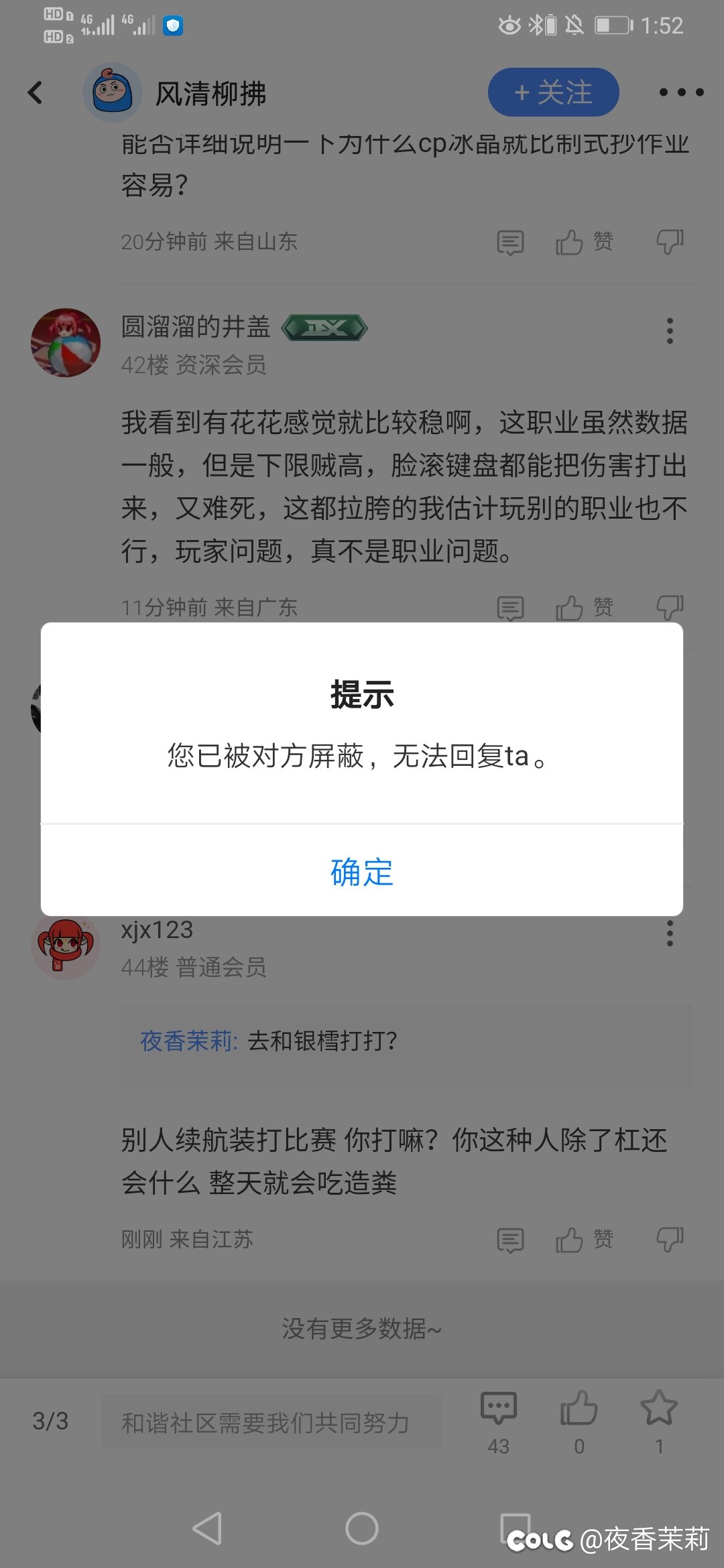
Task: Reply to the comment from 山东
Action: 510,242
